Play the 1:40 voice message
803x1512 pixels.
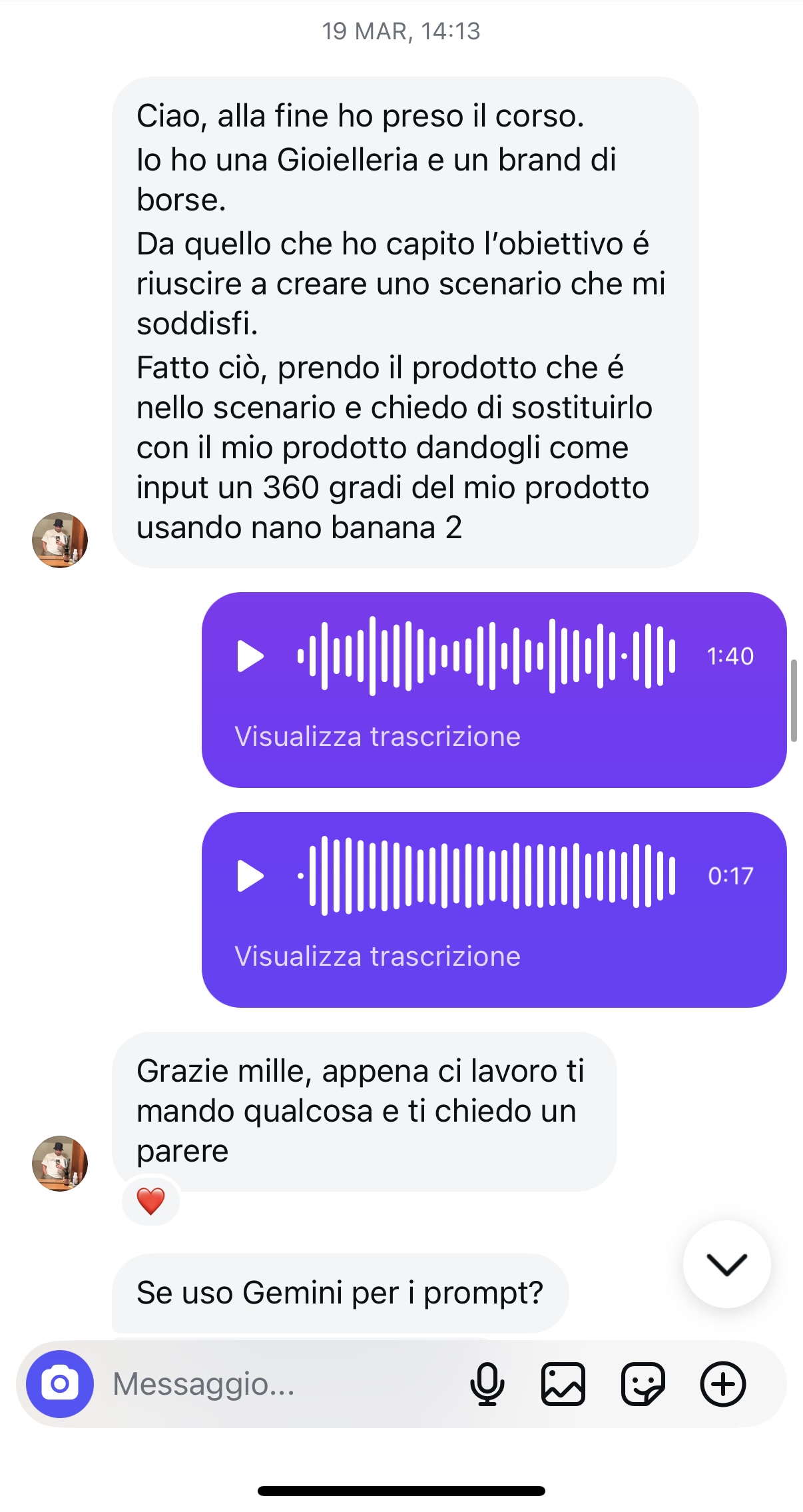click(x=250, y=656)
